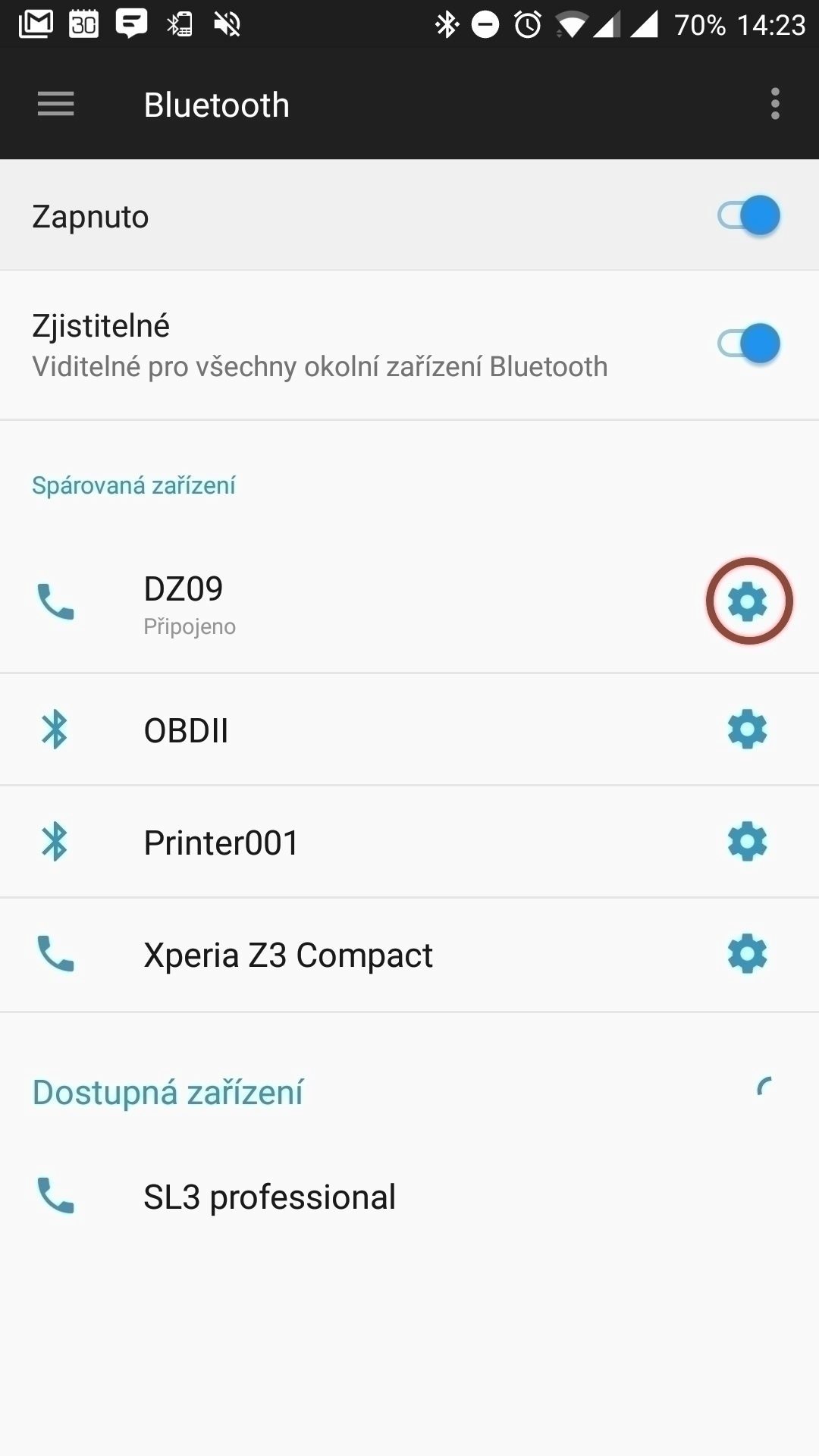819x1456 pixels.
Task: Open the hamburger drawer menu
Action: click(x=56, y=104)
